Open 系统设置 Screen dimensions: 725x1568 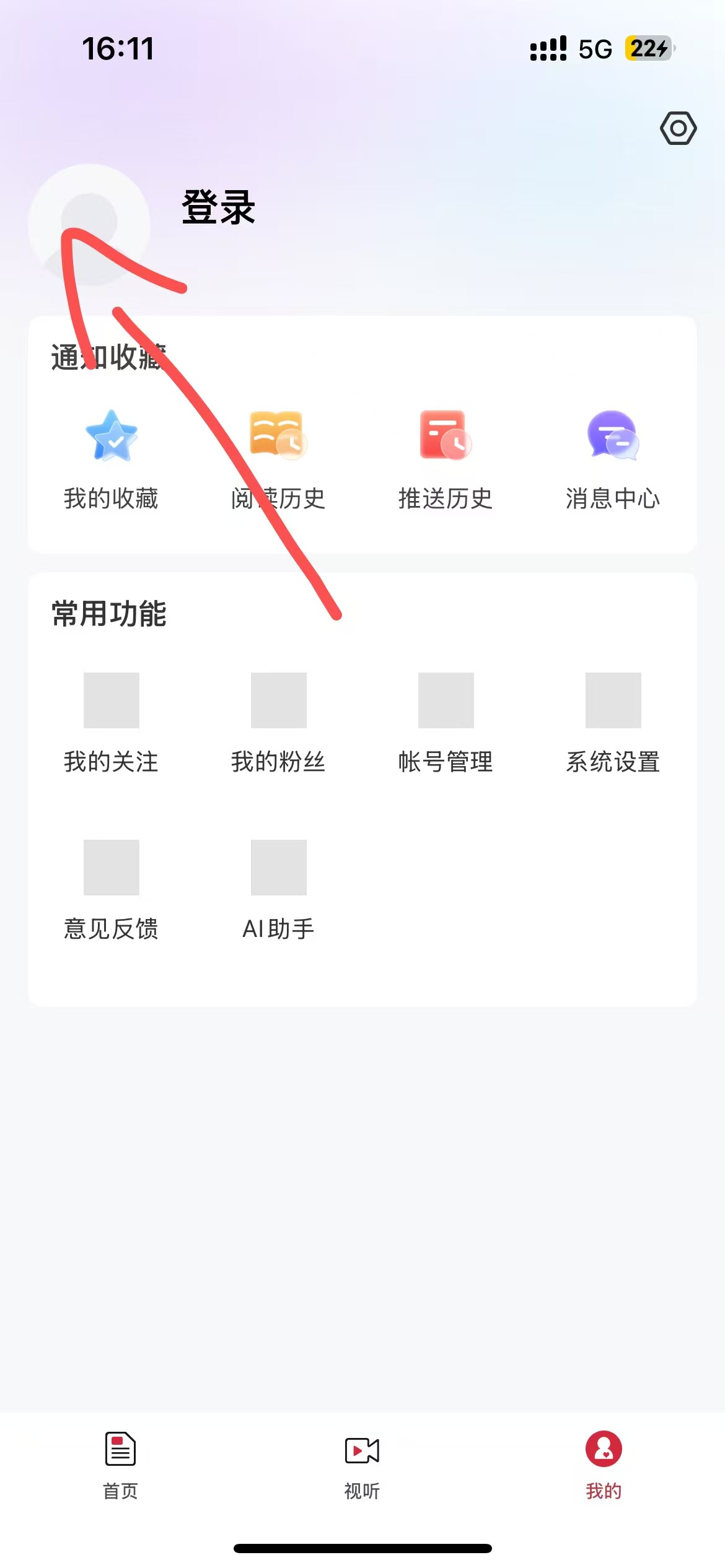pyautogui.click(x=613, y=722)
